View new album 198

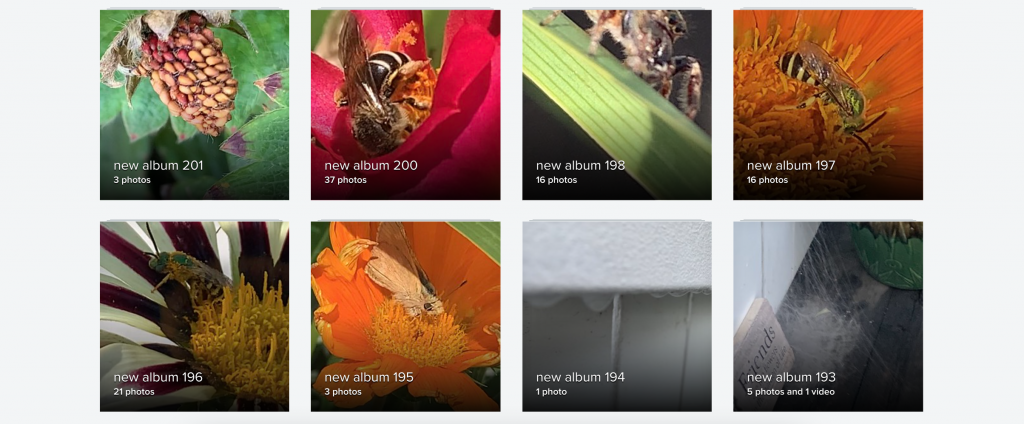pyautogui.click(x=616, y=105)
